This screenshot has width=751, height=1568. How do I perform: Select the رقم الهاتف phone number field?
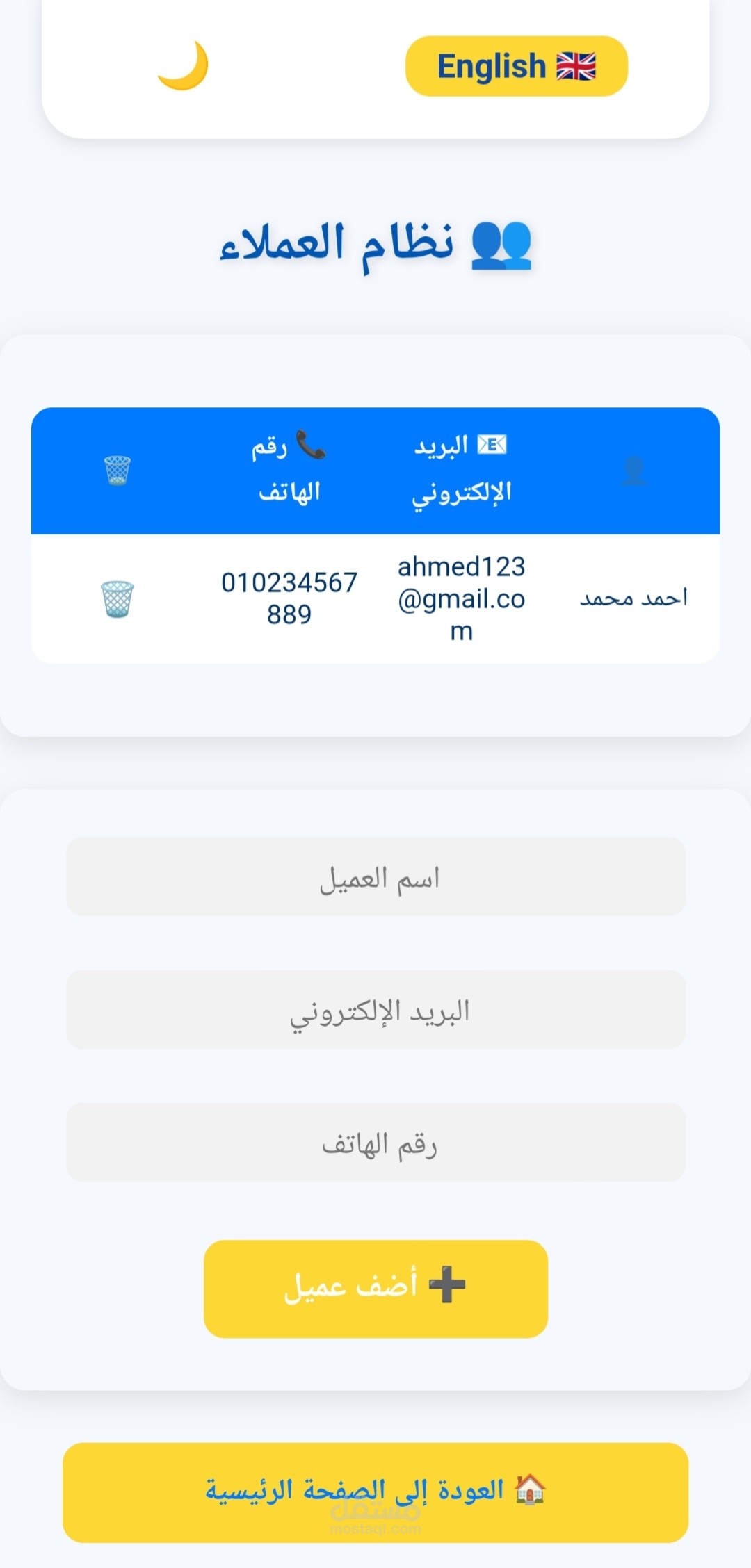tap(375, 1143)
